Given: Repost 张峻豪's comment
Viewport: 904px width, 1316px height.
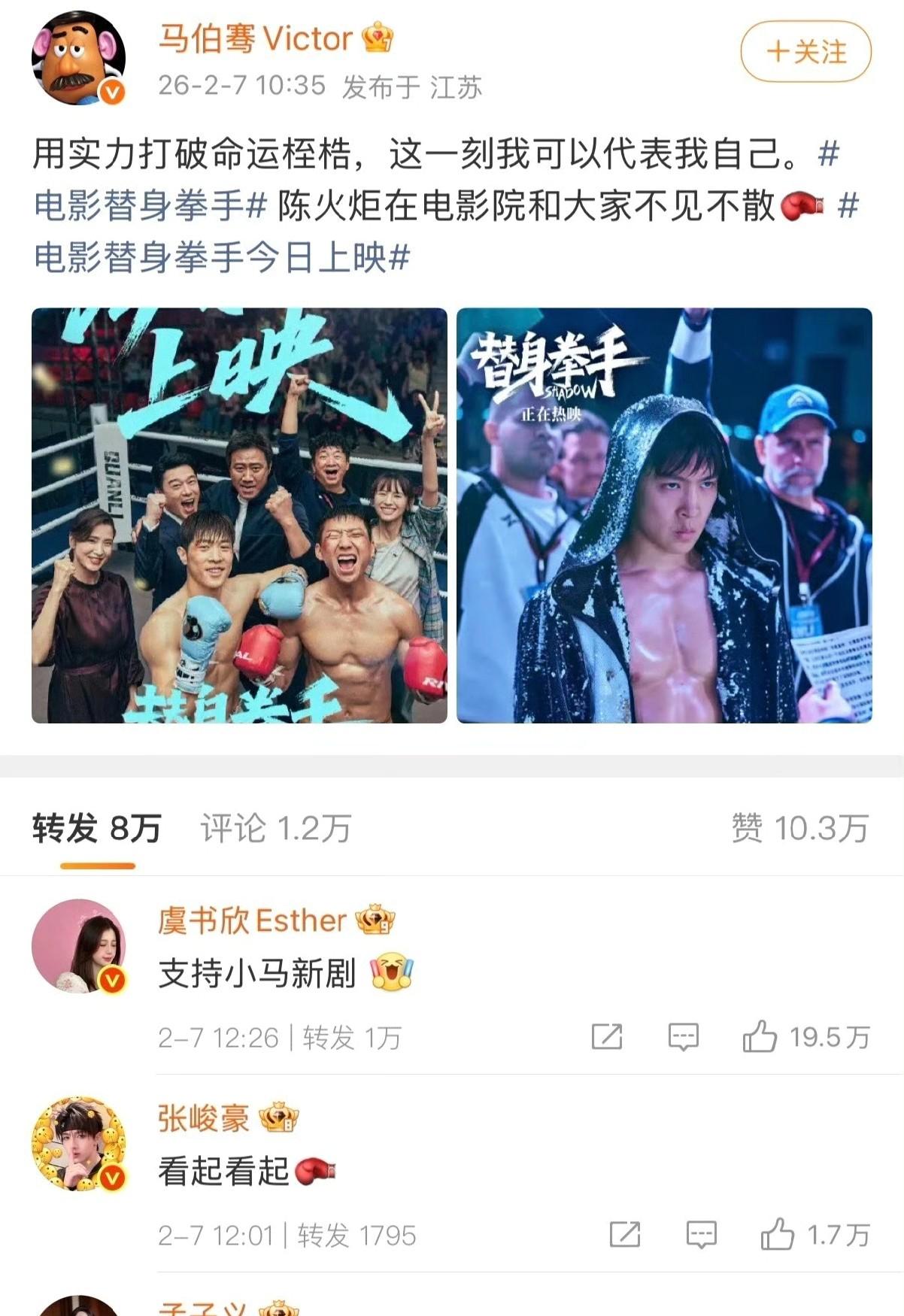Looking at the screenshot, I should click(x=625, y=1235).
